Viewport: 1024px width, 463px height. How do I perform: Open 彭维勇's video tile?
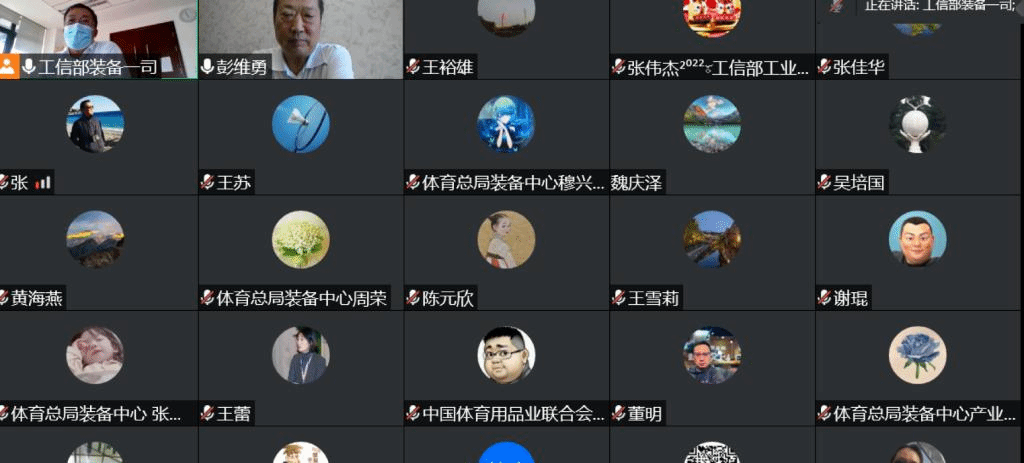point(300,38)
